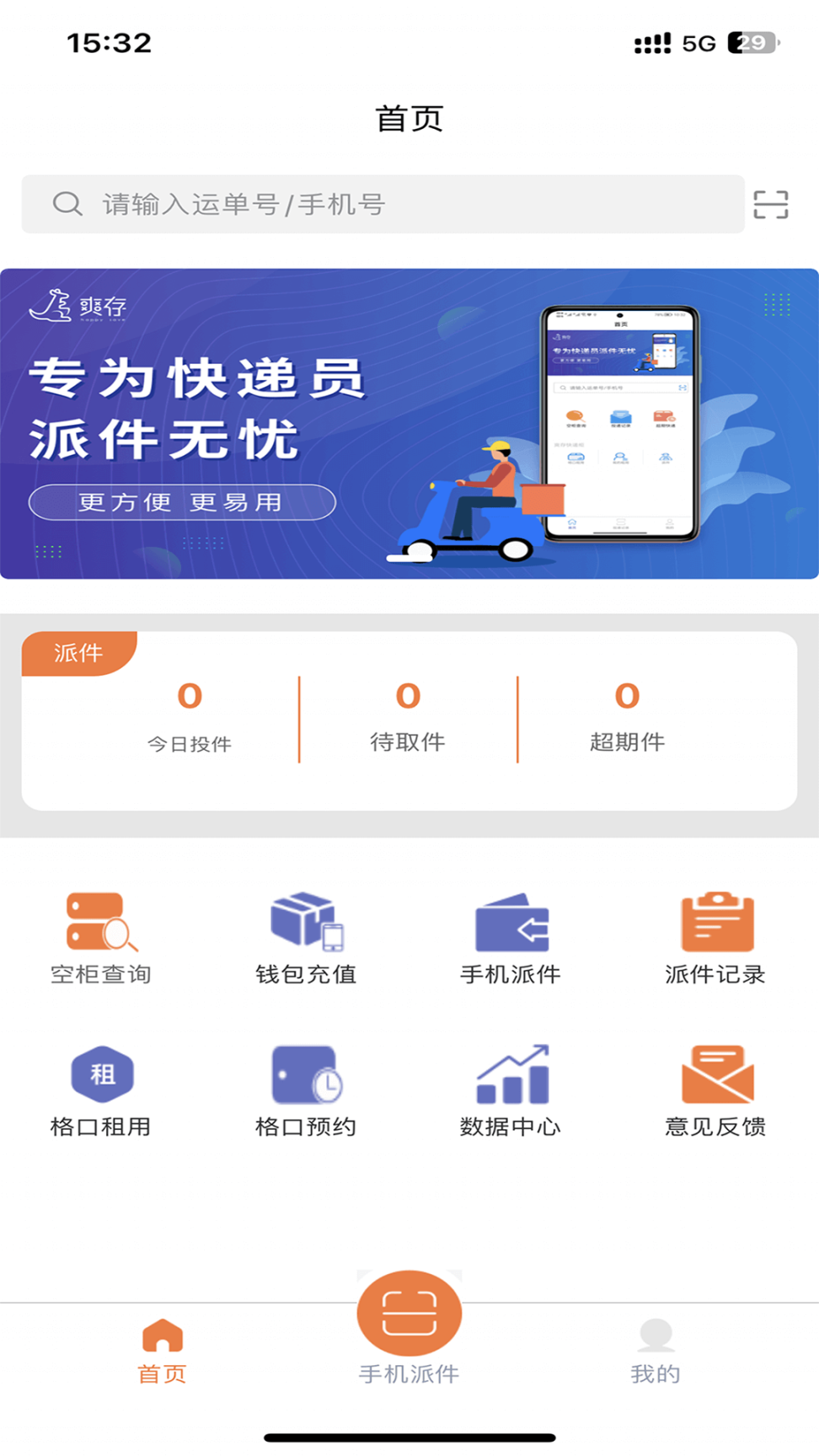This screenshot has width=819, height=1456.
Task: Select 手机派件 in the grid
Action: (x=511, y=937)
